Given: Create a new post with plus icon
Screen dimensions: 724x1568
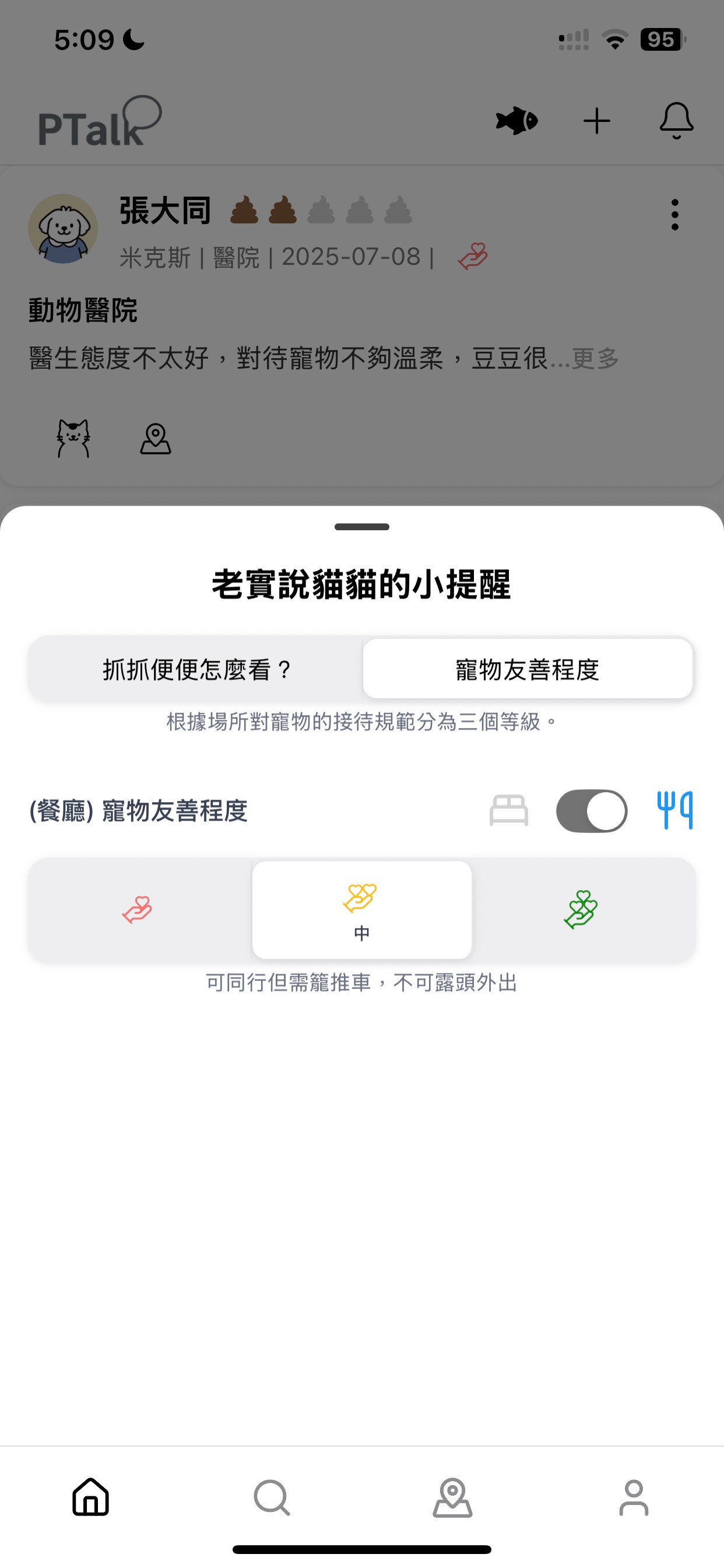Looking at the screenshot, I should [x=596, y=121].
